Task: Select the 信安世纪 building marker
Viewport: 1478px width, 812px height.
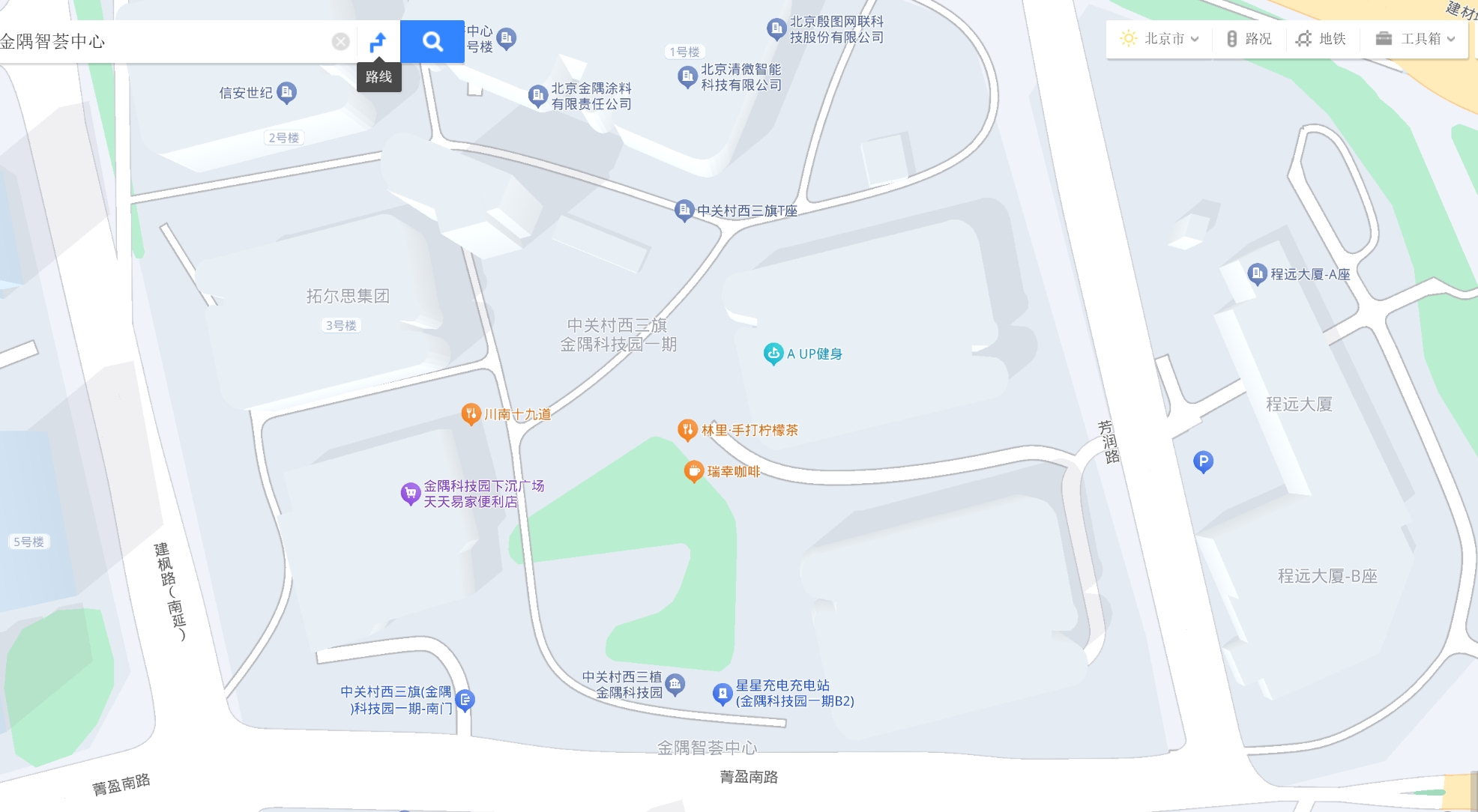Action: (x=286, y=92)
